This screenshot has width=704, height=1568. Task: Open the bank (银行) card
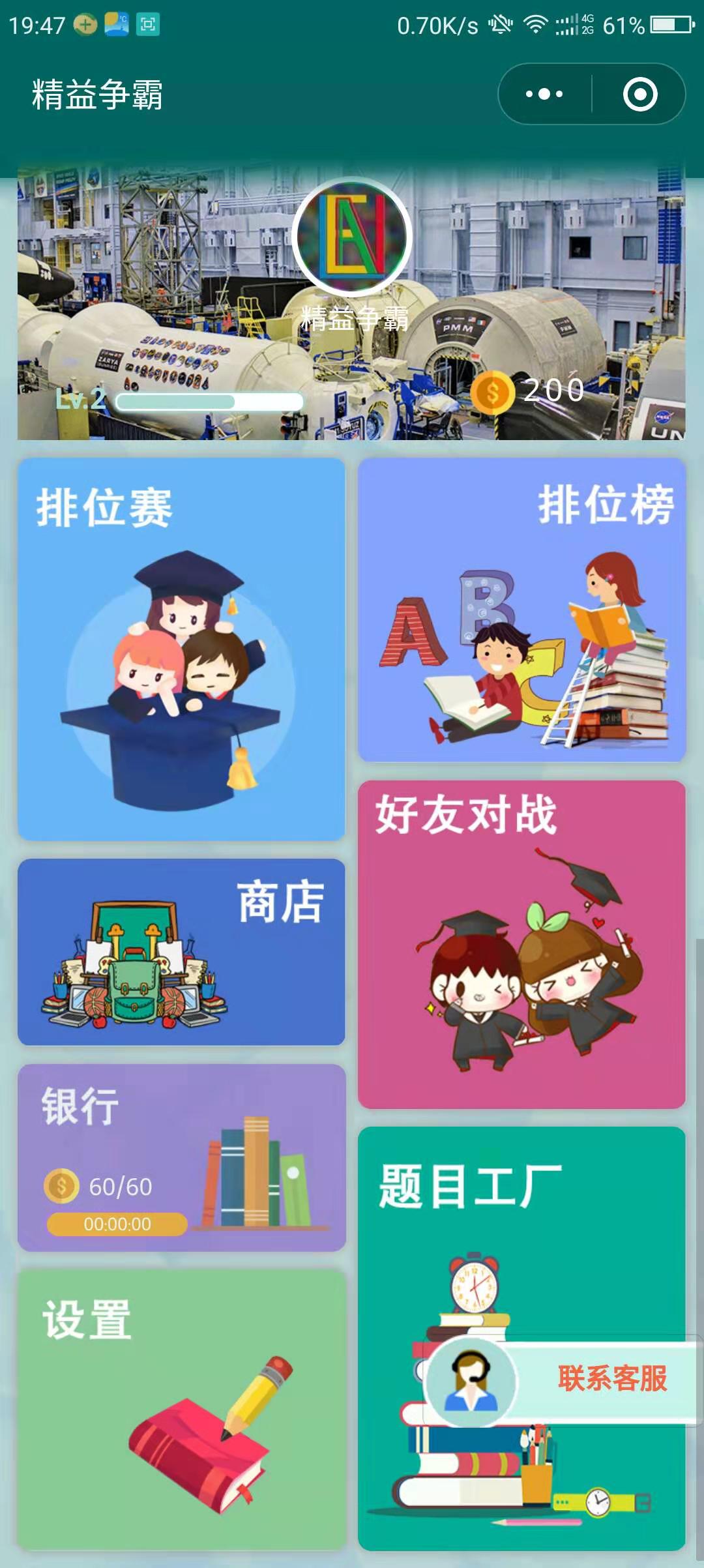point(181,1157)
